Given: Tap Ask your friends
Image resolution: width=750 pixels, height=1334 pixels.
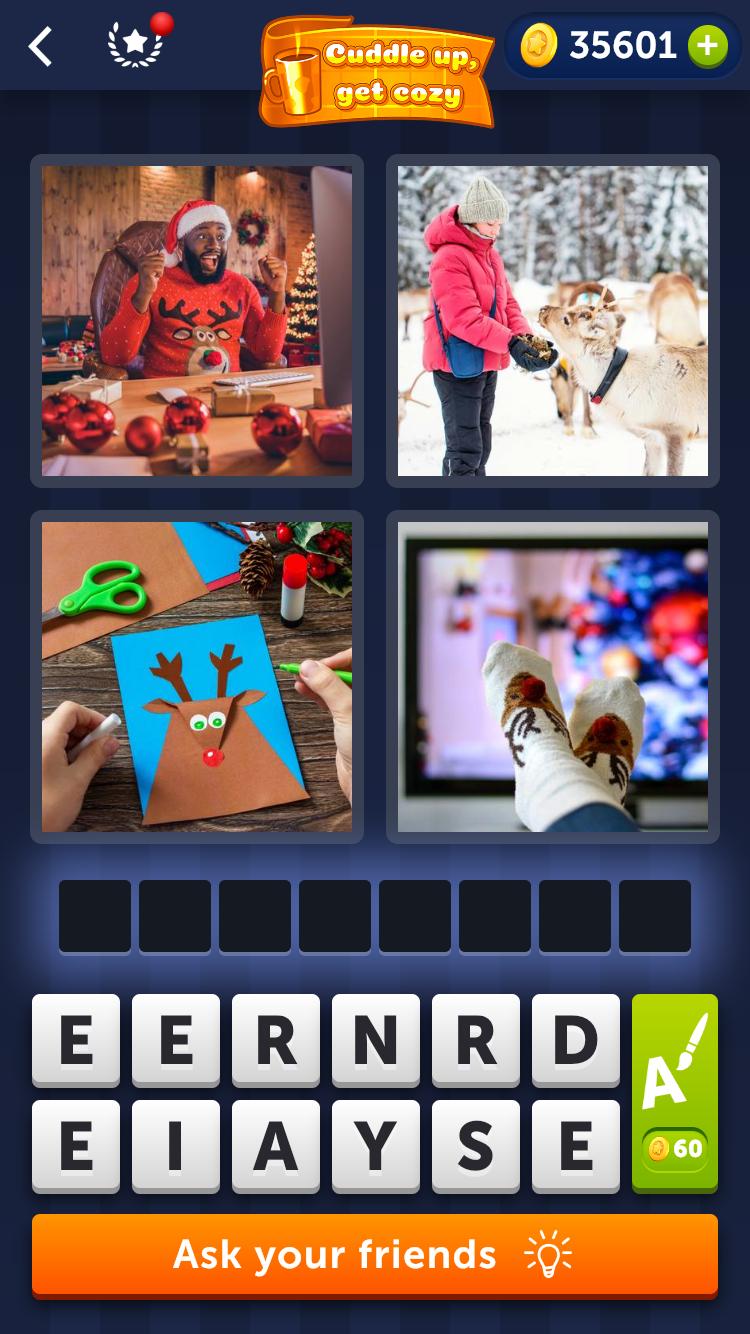Looking at the screenshot, I should click(x=375, y=1255).
